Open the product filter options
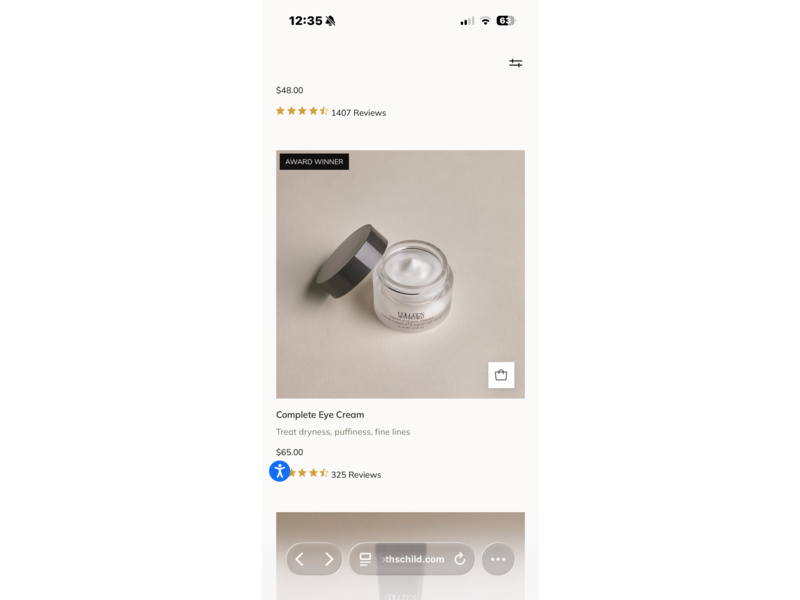Screen dimensions: 800x600 (515, 63)
